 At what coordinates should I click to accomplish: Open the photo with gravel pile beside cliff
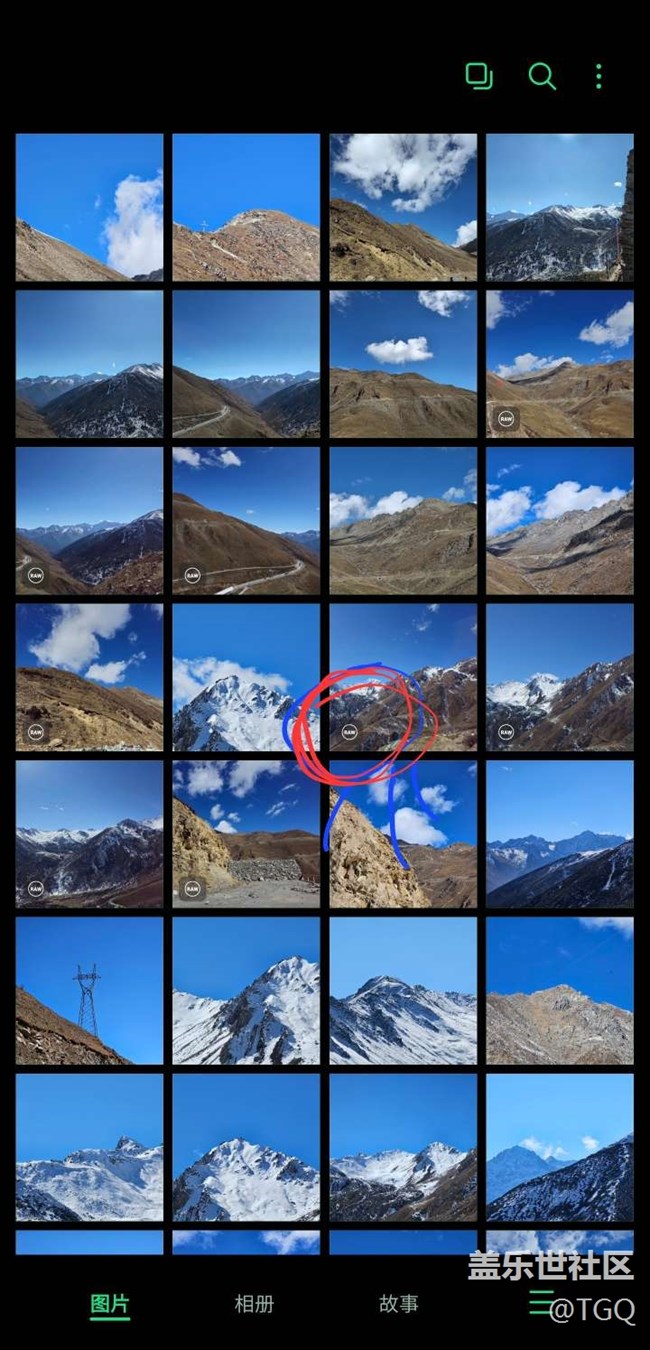point(246,834)
